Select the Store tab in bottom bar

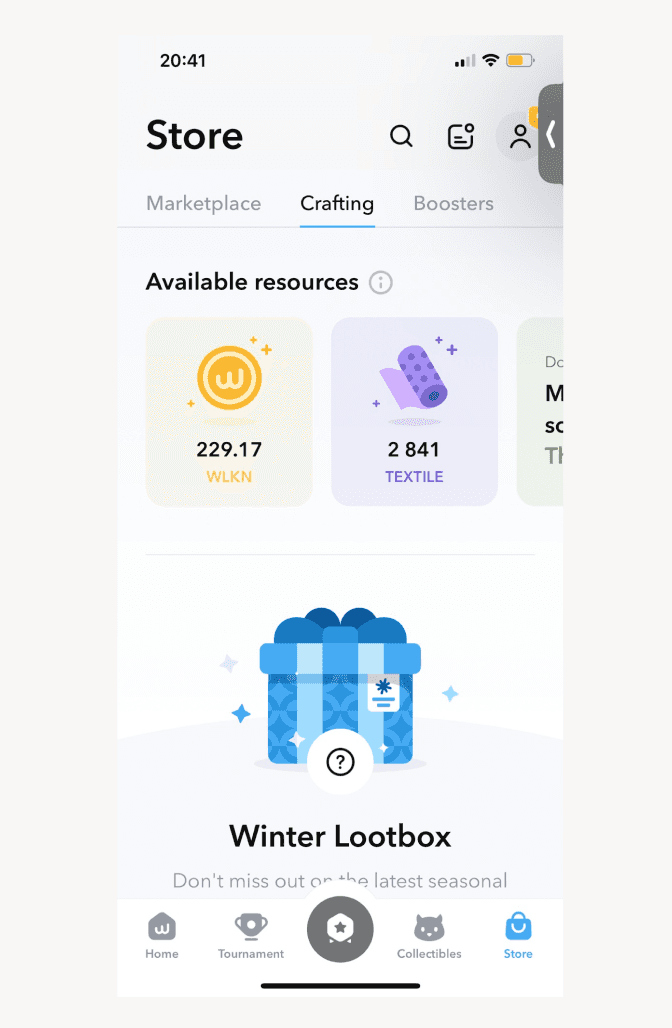click(x=518, y=936)
